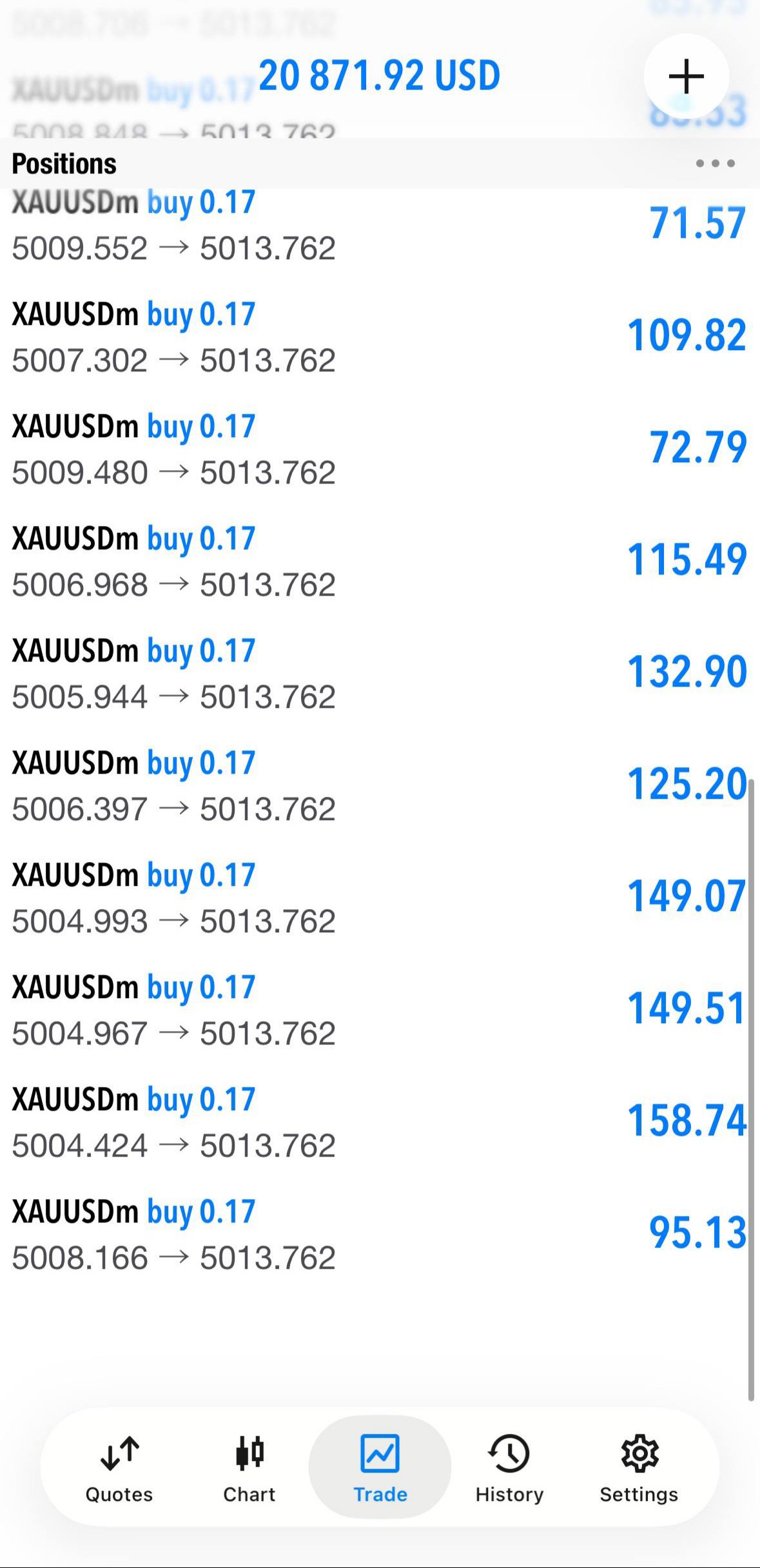This screenshot has height=1568, width=760.
Task: Select position with profit 115.49
Action: coord(380,562)
